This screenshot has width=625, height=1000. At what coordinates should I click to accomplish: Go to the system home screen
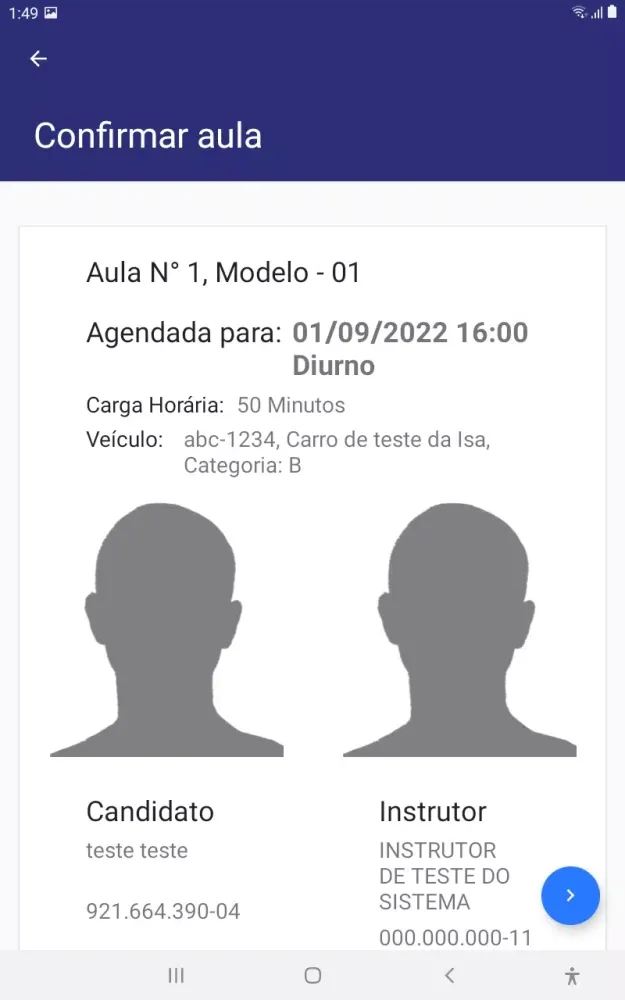312,975
